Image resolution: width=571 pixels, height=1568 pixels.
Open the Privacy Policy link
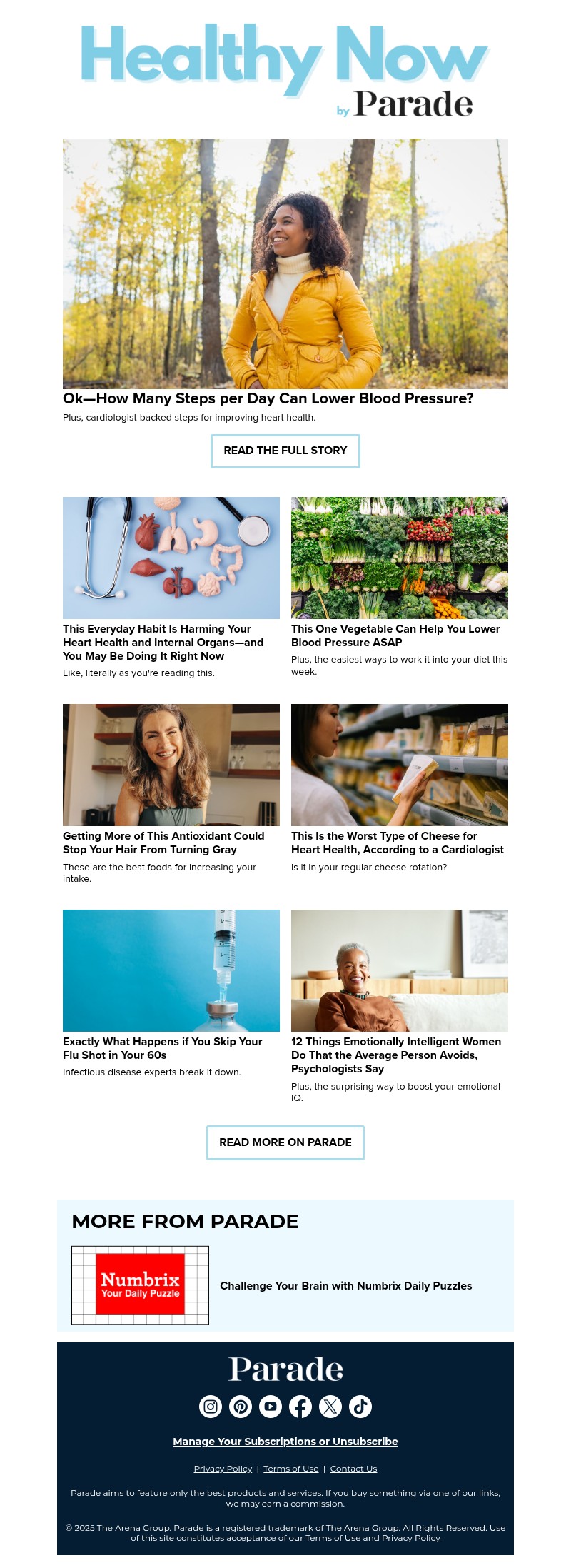223,1469
